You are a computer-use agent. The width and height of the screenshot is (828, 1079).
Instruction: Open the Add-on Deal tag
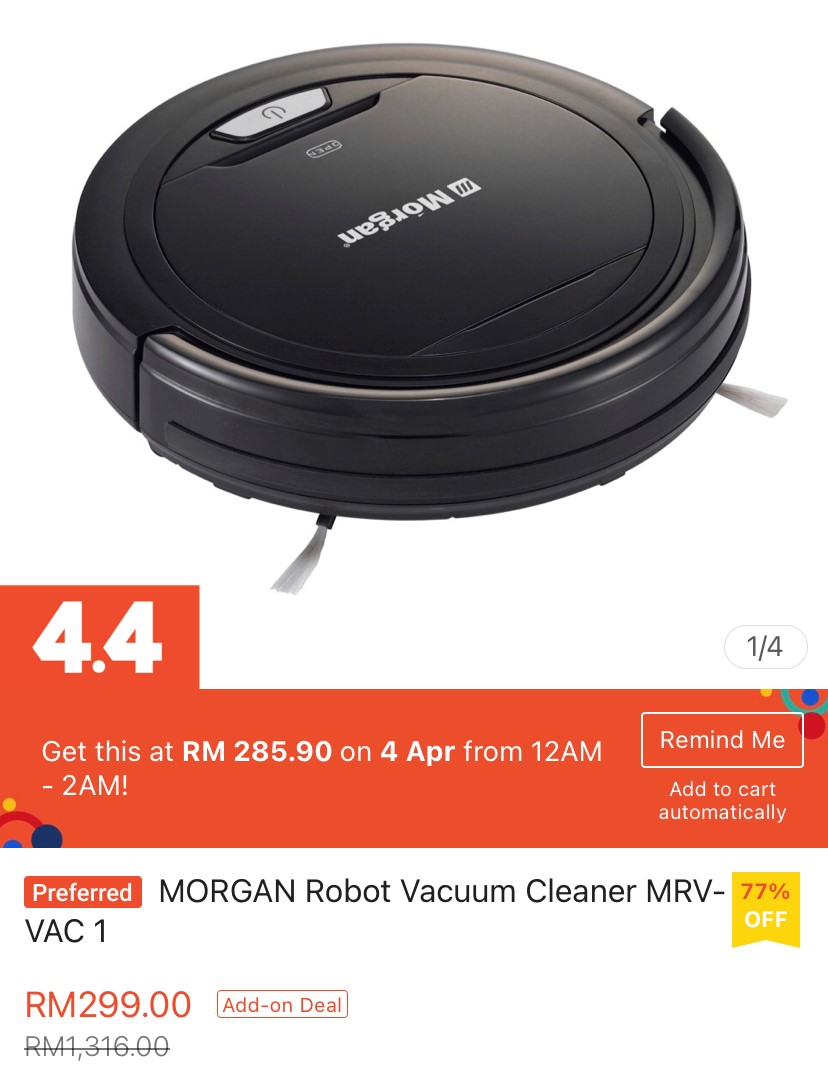coord(282,1005)
